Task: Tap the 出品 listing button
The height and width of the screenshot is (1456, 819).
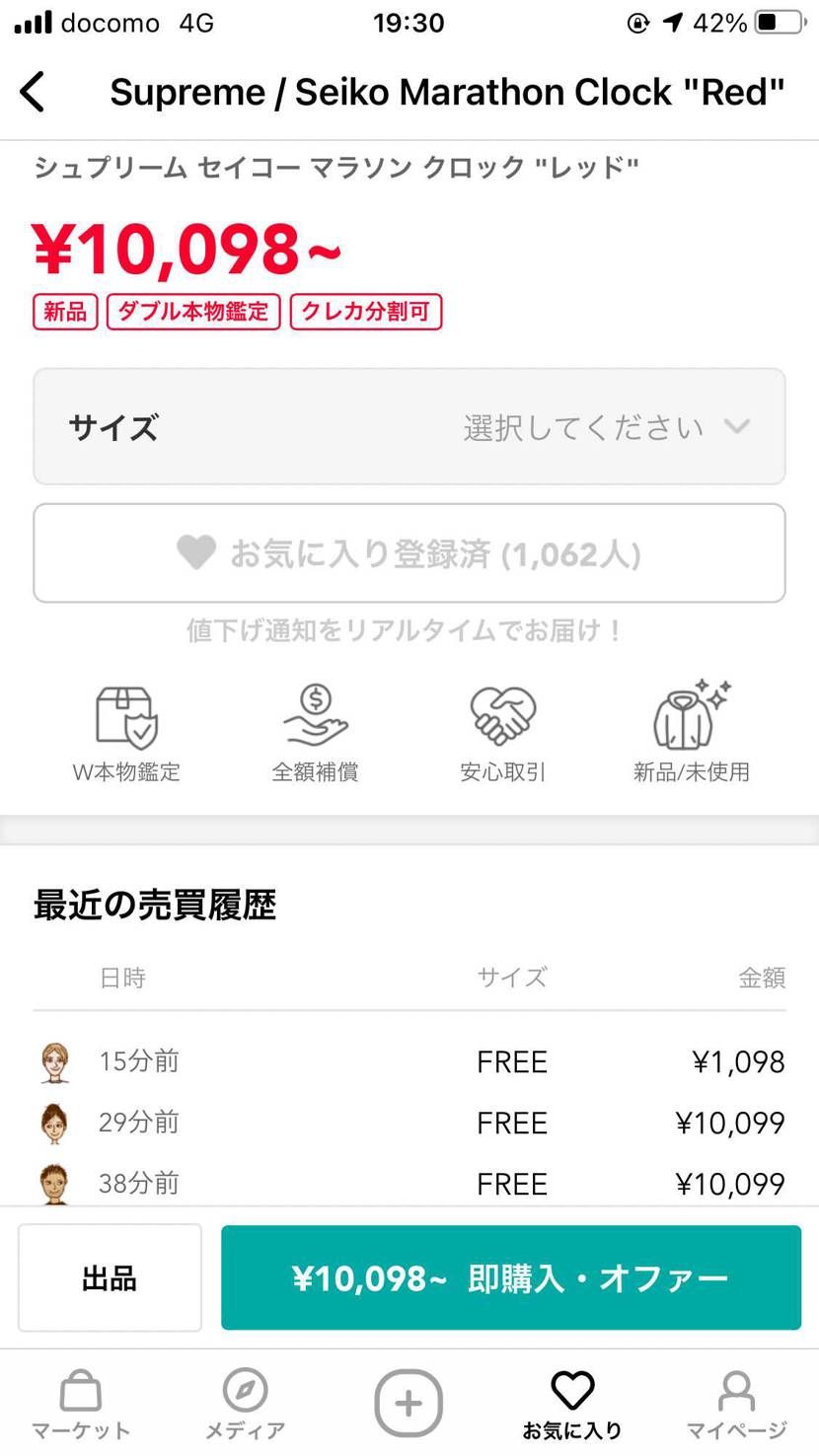Action: (109, 1276)
